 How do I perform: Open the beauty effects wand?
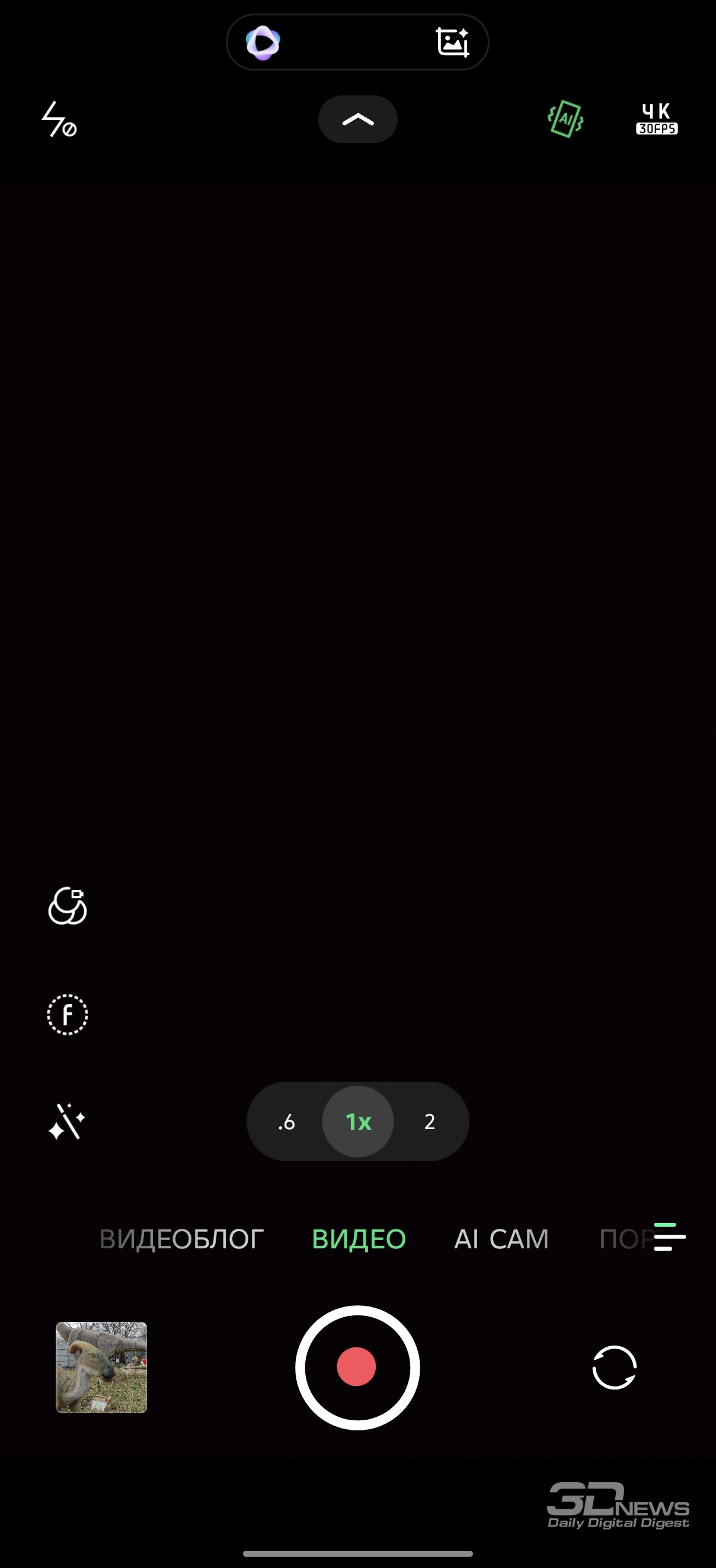point(67,1121)
